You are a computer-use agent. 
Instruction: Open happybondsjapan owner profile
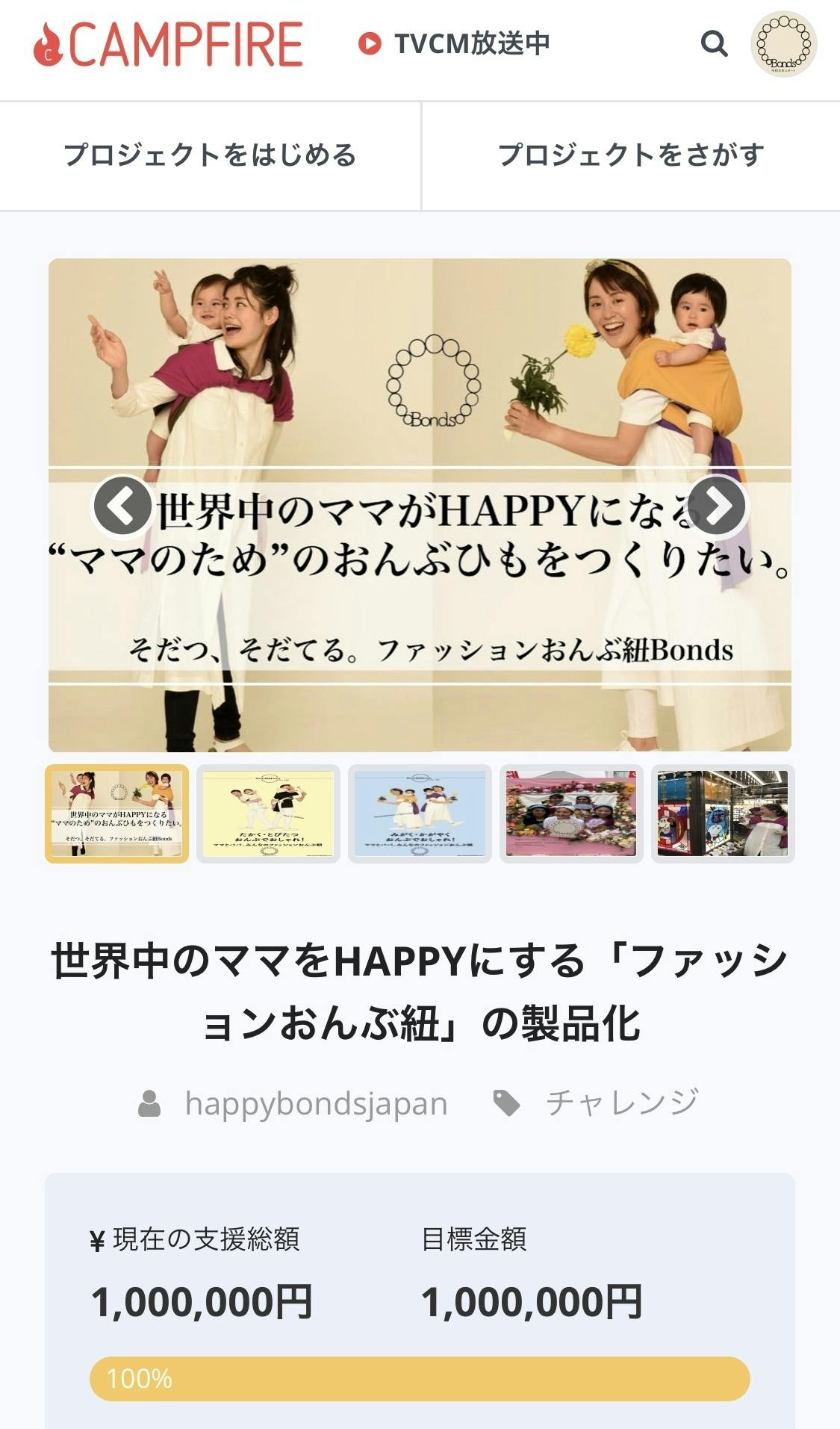(x=315, y=1103)
